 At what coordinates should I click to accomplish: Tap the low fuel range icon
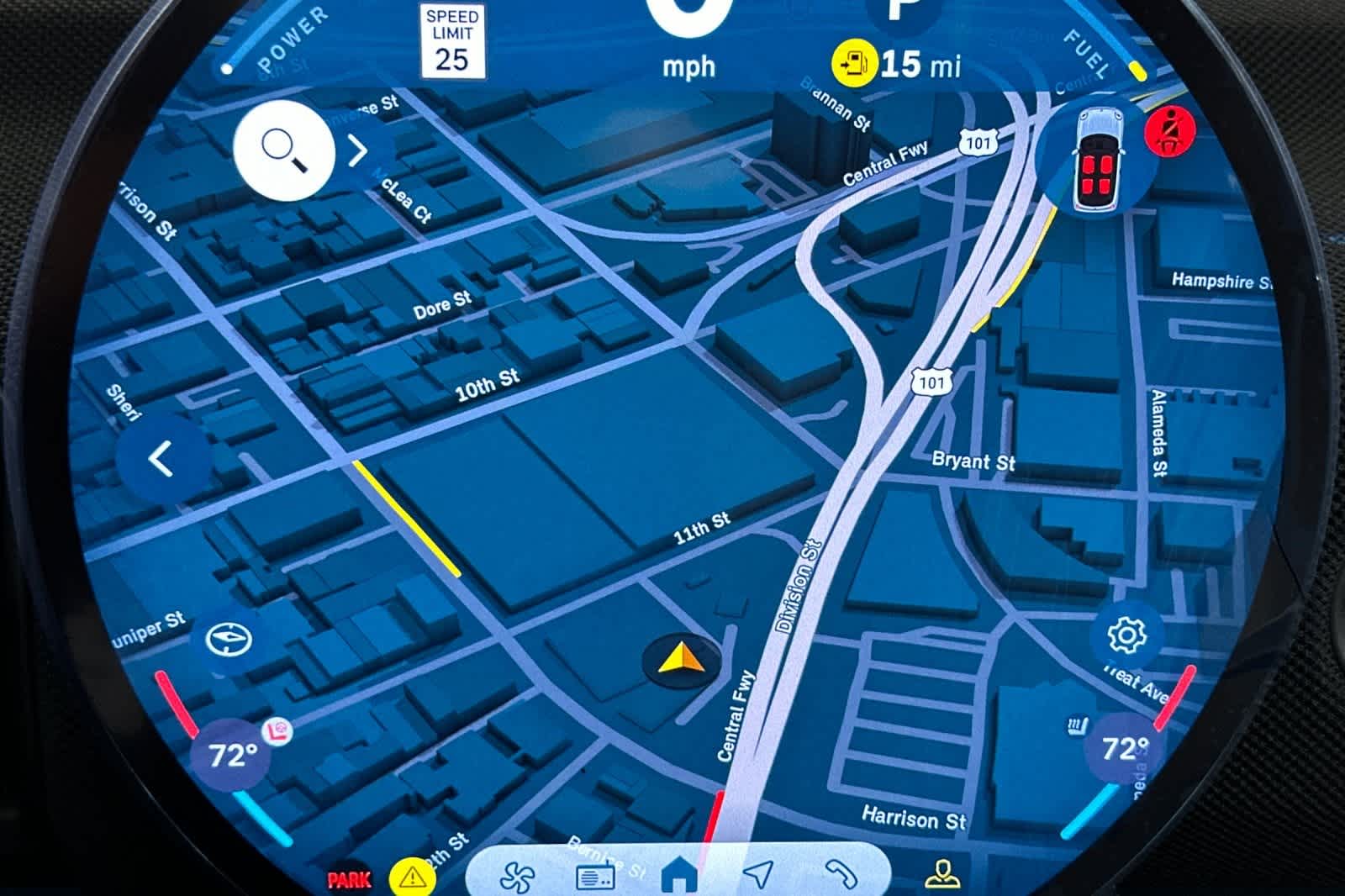(854, 64)
